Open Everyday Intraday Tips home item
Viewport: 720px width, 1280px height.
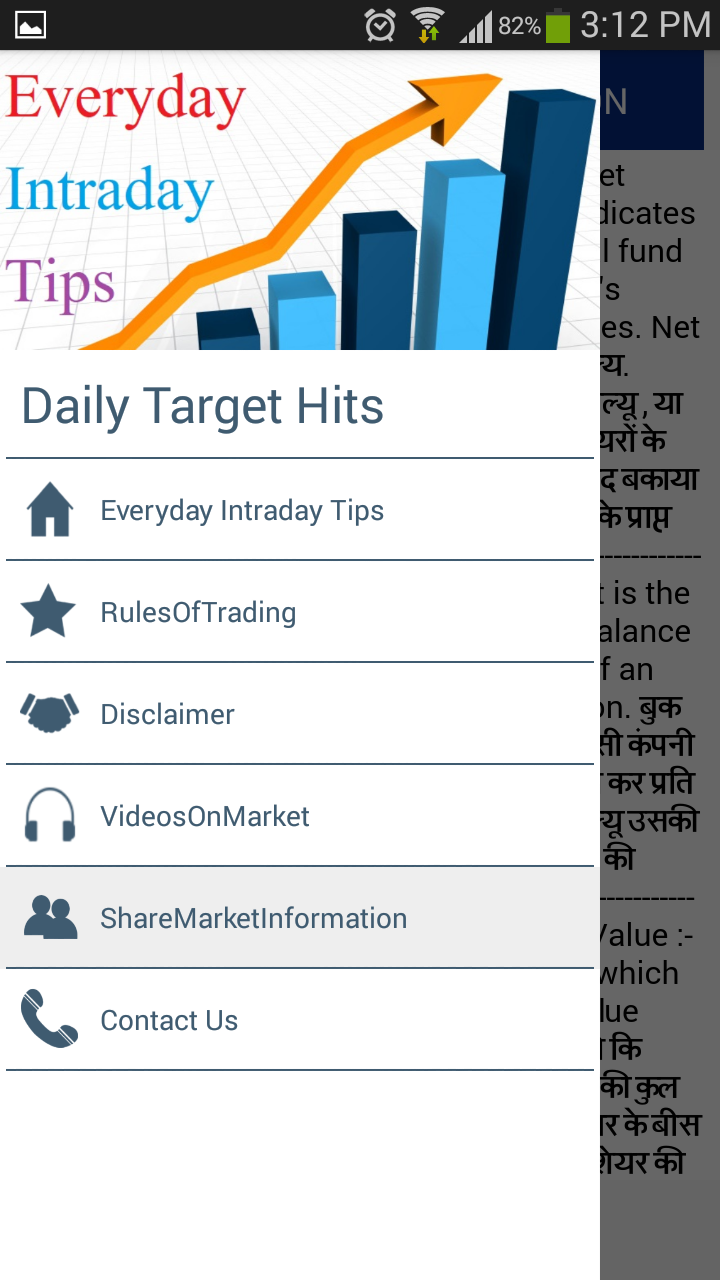tap(242, 511)
